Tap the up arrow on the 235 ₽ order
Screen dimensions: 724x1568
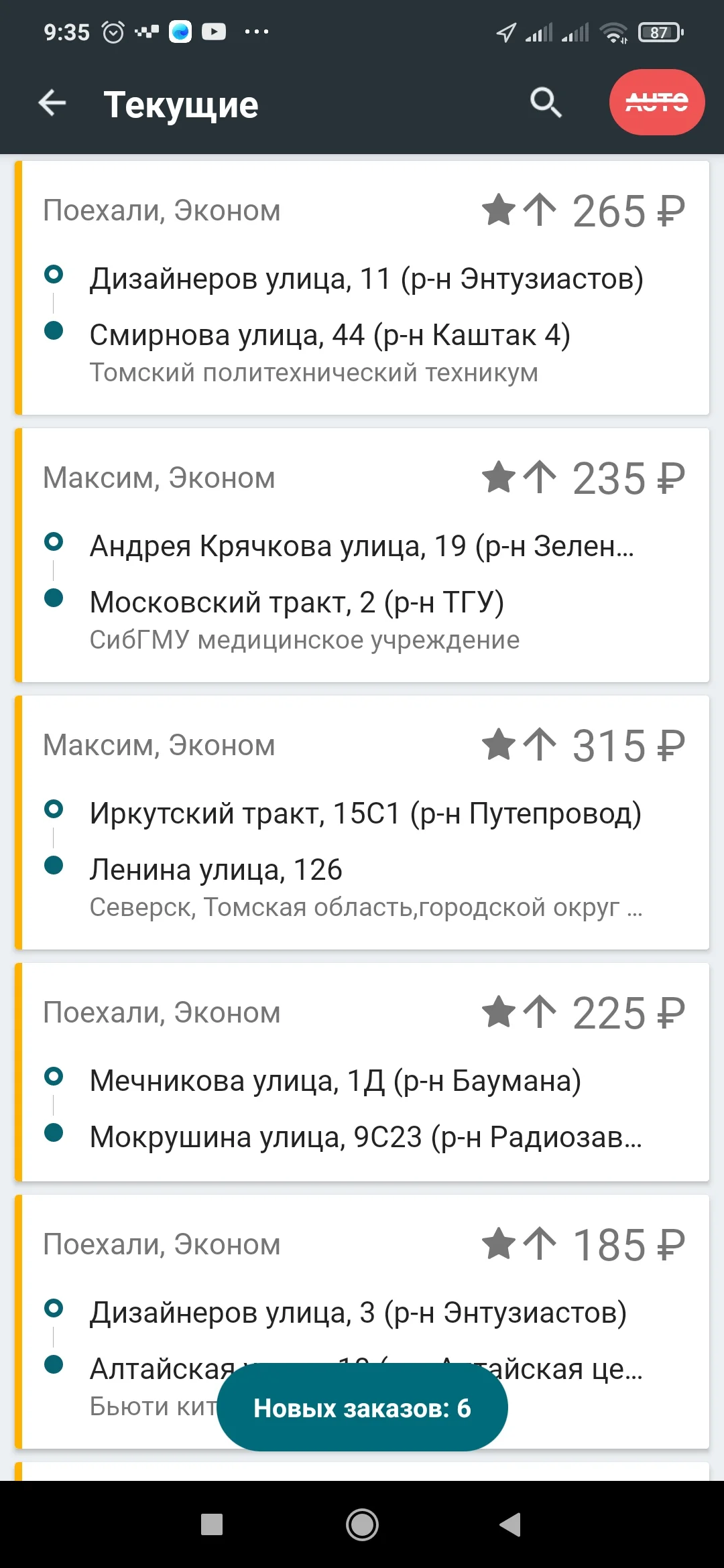point(540,476)
